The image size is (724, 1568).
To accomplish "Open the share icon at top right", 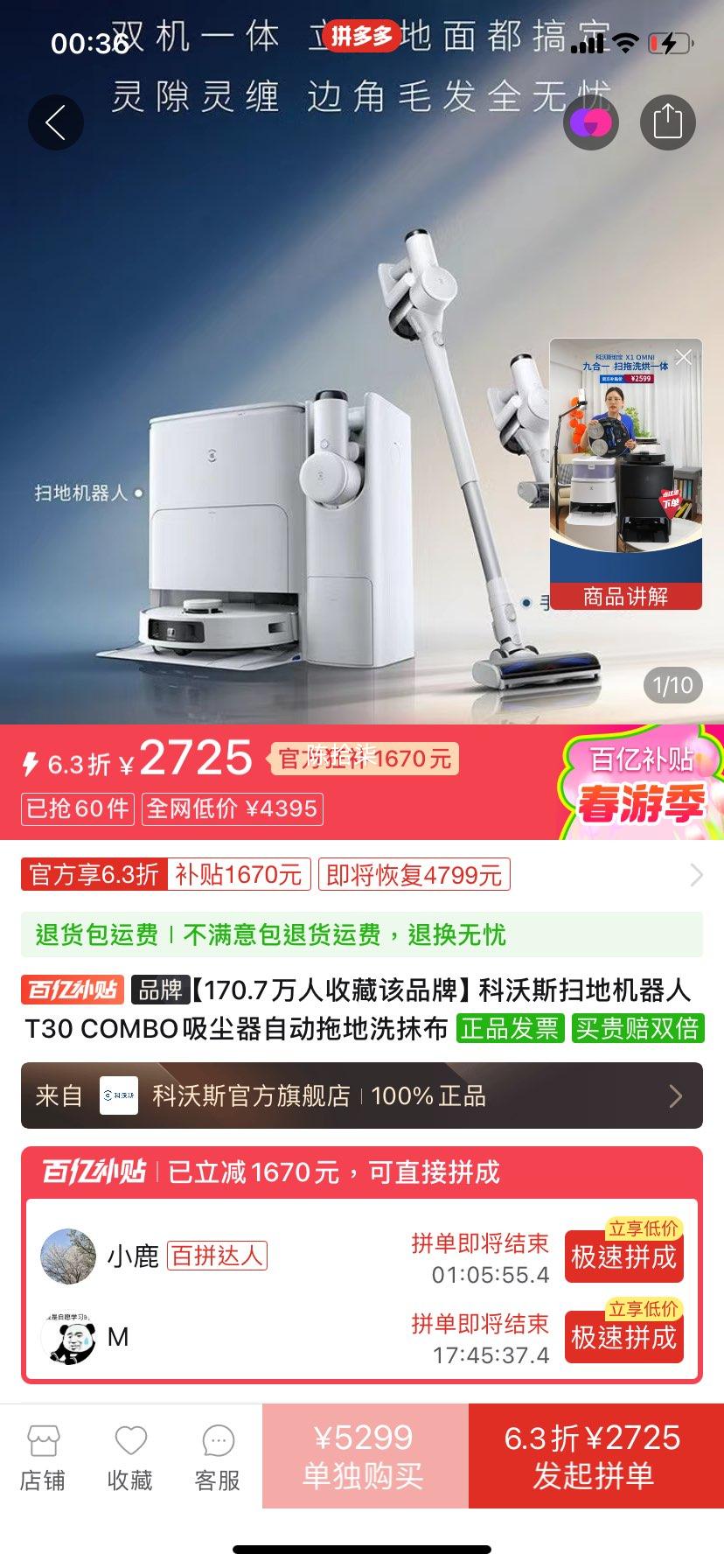I will tap(668, 122).
